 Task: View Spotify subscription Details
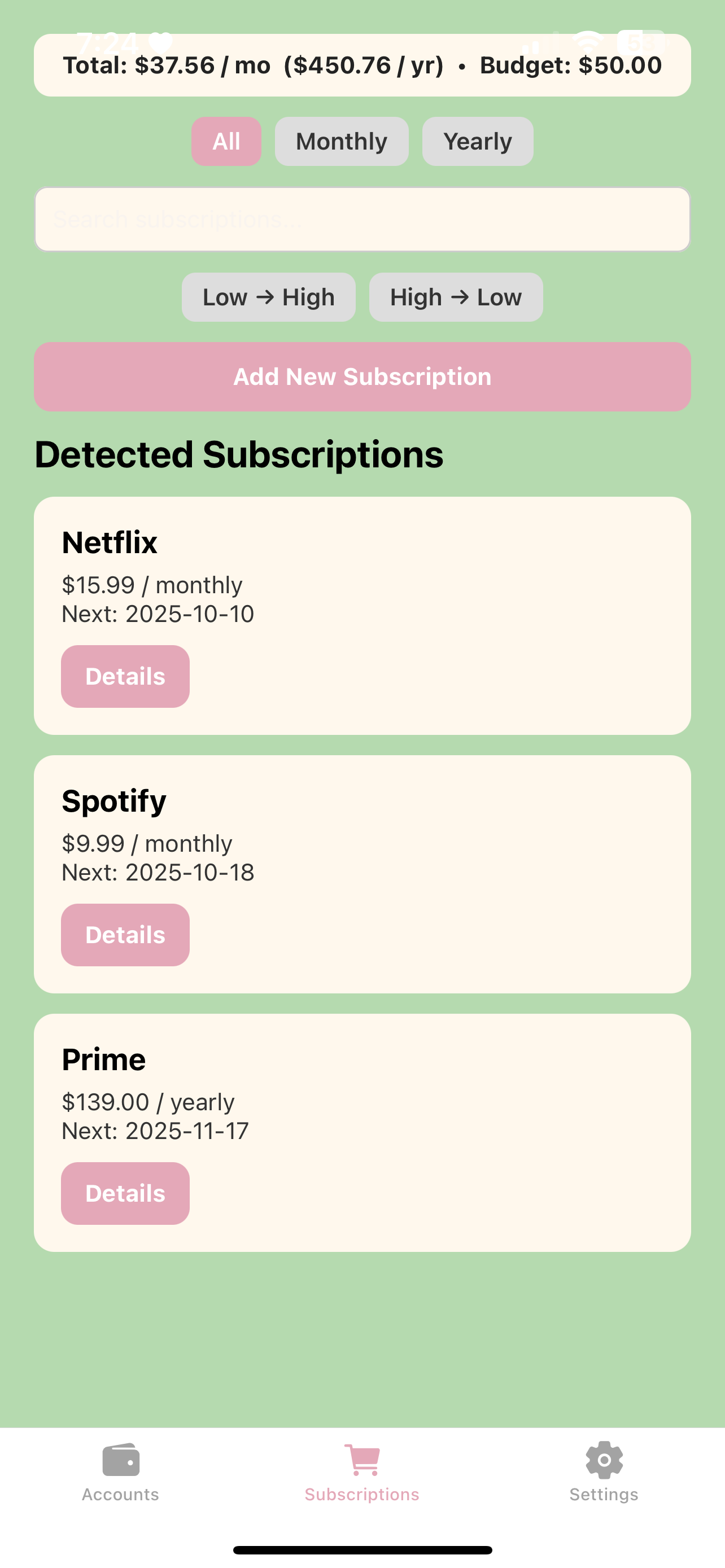125,934
